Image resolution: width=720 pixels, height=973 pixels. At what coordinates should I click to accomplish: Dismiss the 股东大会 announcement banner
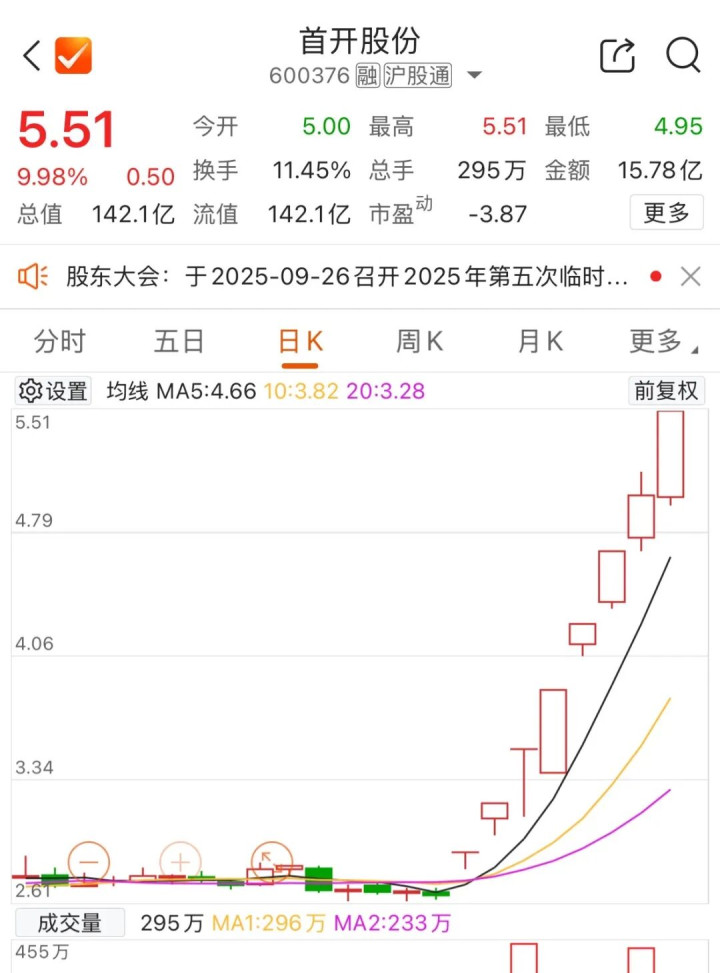click(x=690, y=277)
